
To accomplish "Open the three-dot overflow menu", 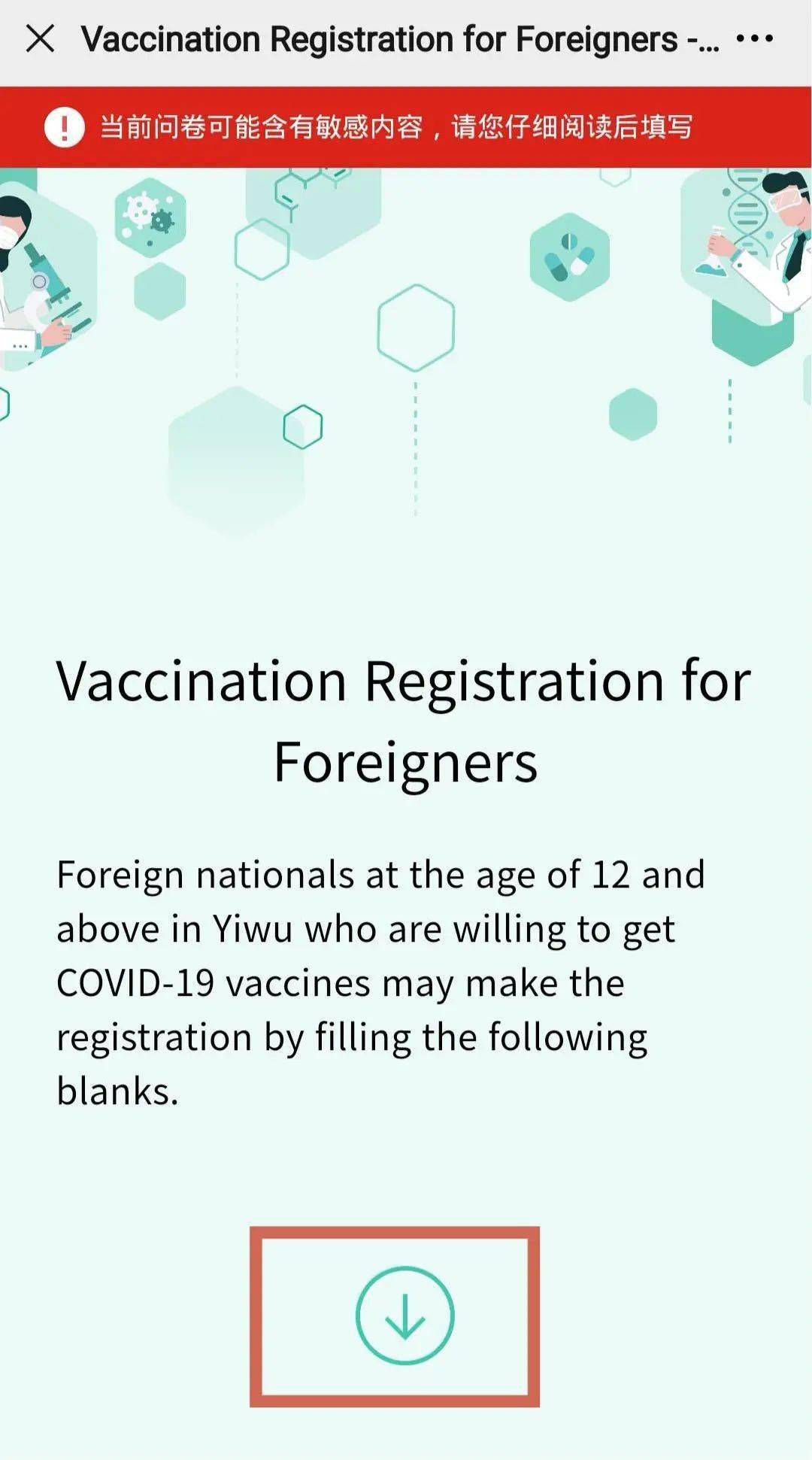I will point(754,38).
